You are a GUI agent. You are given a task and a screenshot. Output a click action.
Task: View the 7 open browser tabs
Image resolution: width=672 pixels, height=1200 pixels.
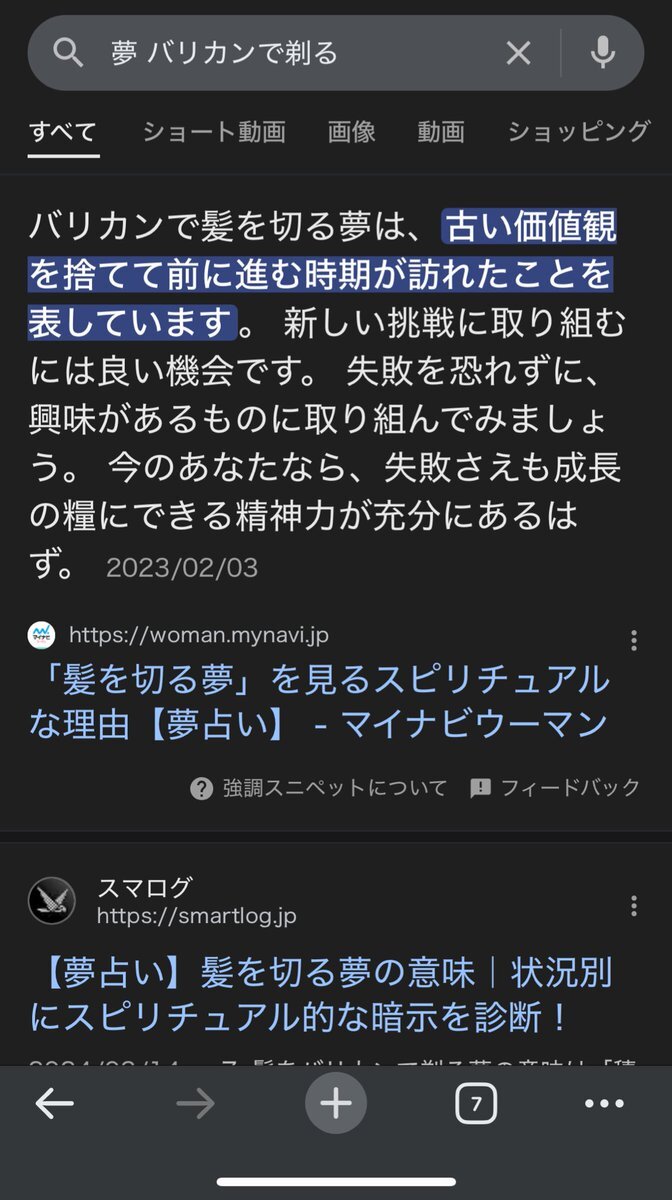tap(476, 1104)
